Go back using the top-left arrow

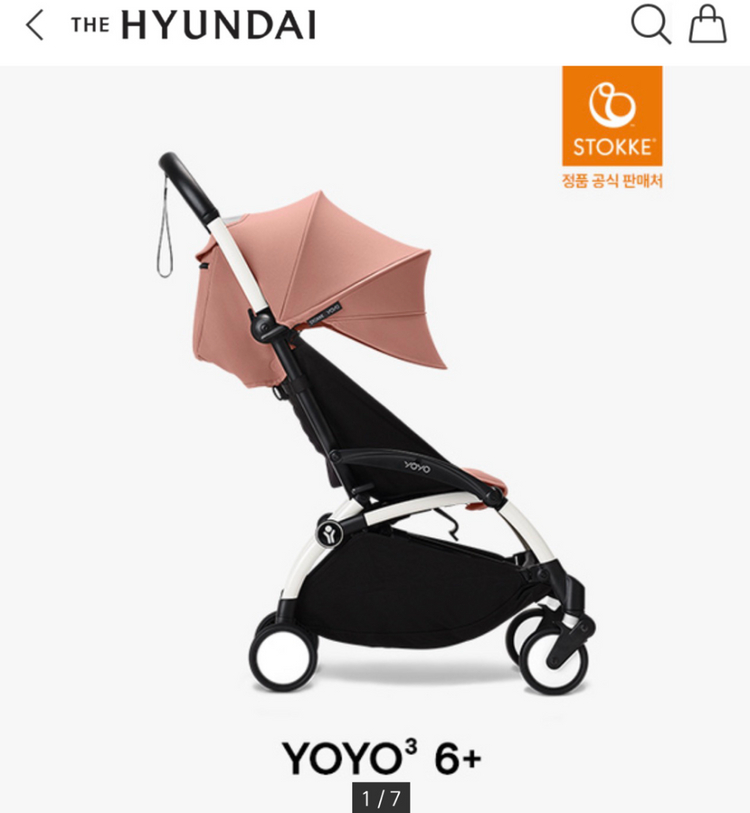pyautogui.click(x=35, y=25)
